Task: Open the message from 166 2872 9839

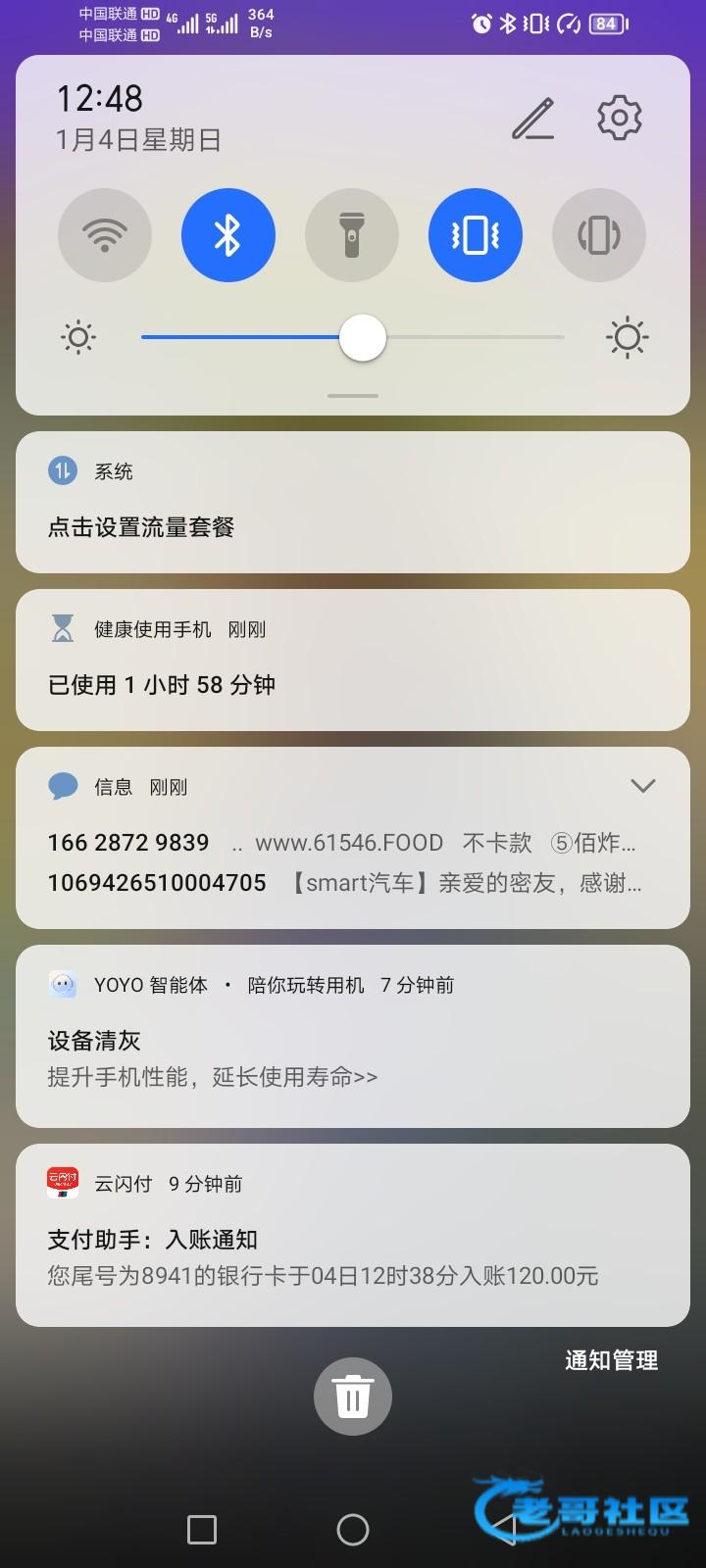Action: point(341,843)
